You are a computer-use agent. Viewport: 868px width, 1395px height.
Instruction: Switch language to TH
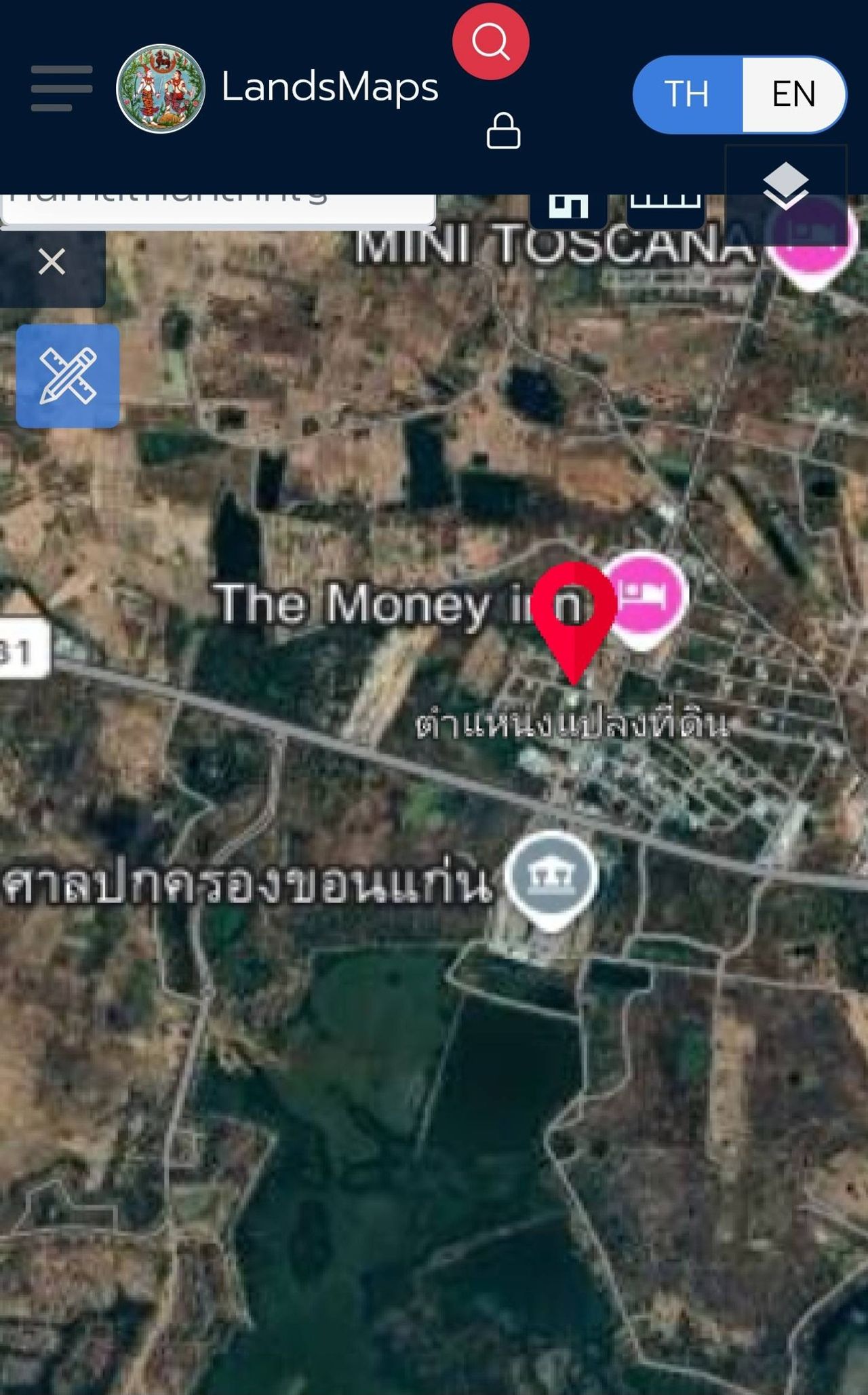tap(687, 94)
